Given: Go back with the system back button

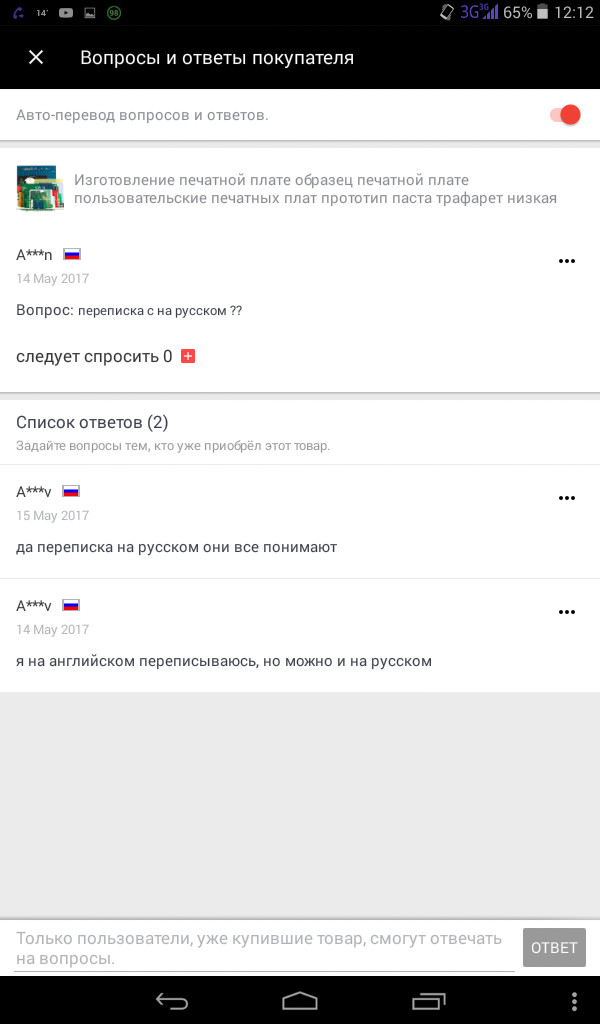Looking at the screenshot, I should click(171, 1001).
